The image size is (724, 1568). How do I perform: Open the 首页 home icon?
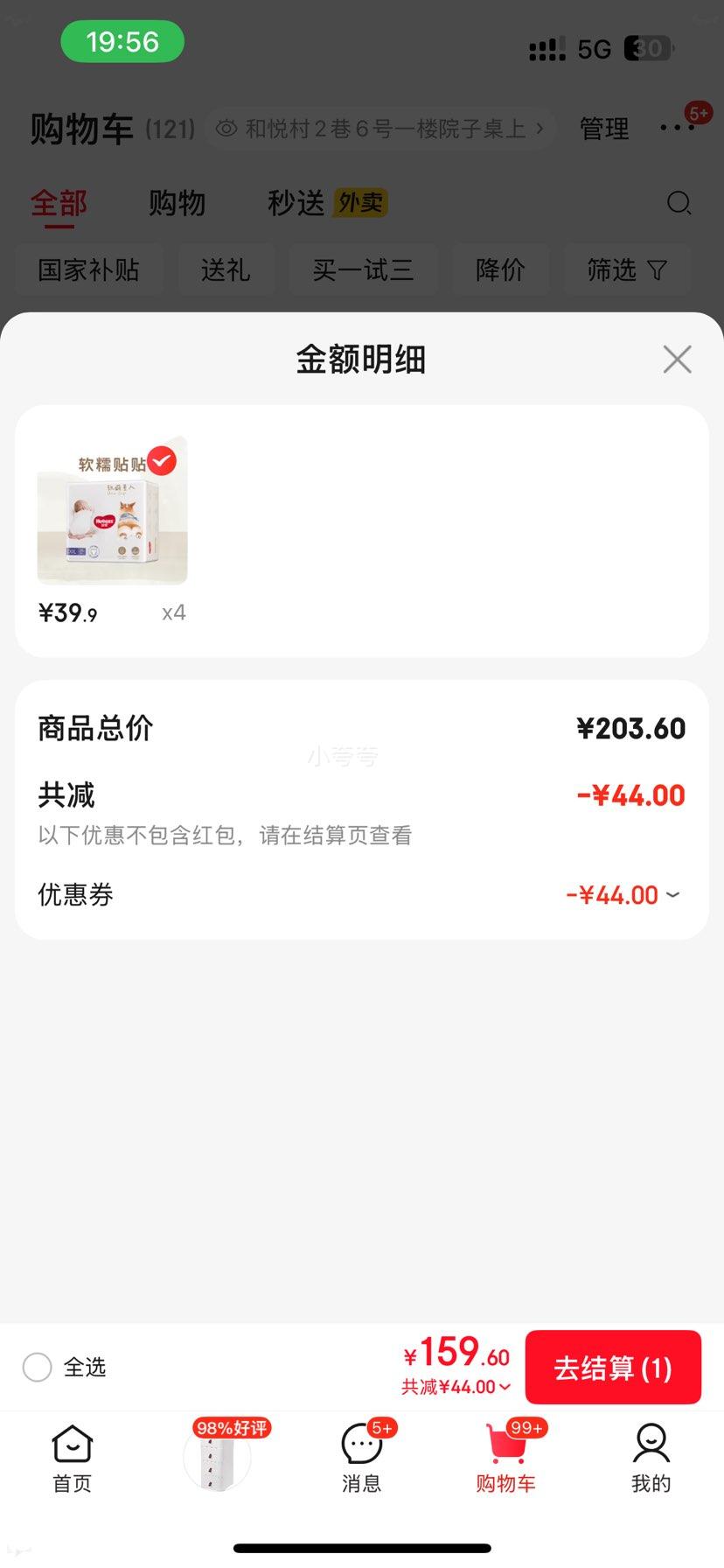click(x=71, y=1452)
